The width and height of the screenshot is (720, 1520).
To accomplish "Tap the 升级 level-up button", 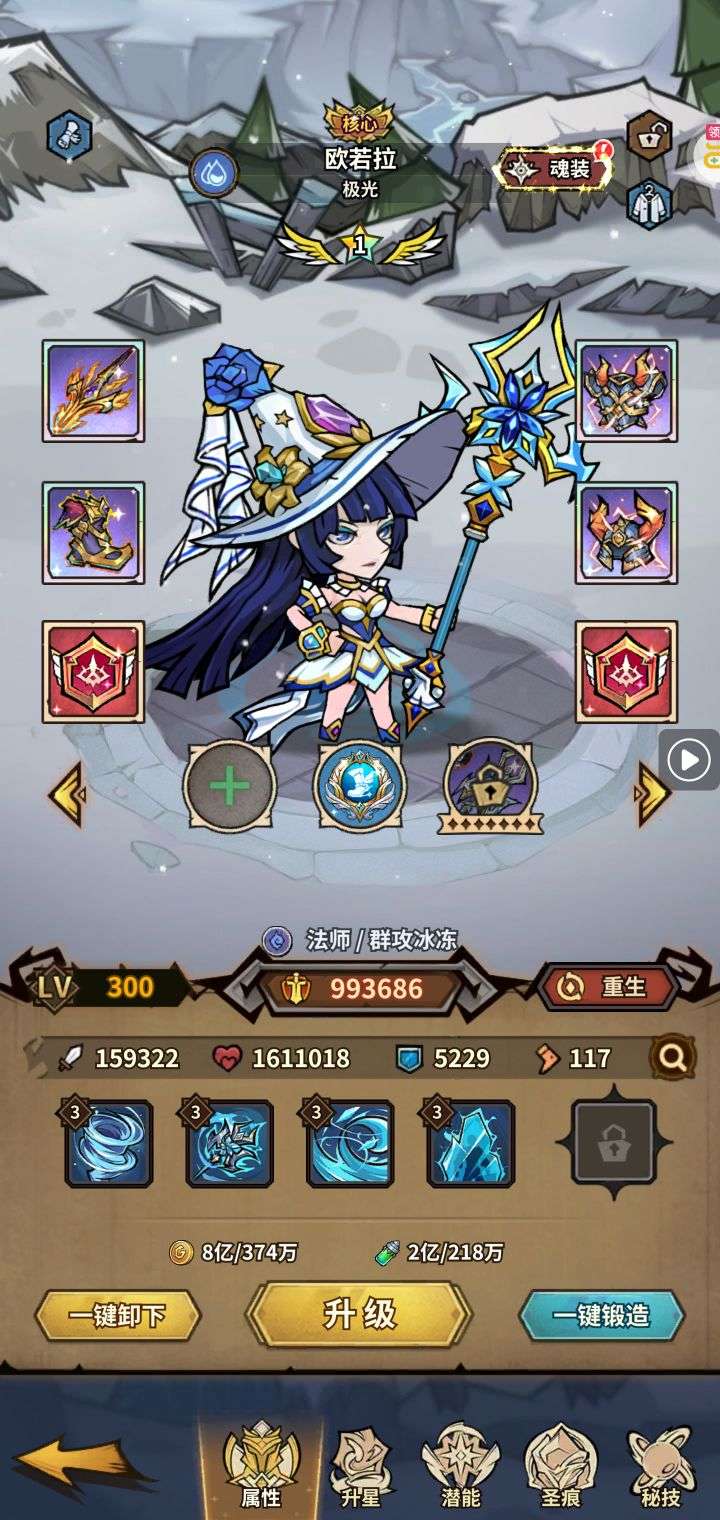I will (359, 1314).
